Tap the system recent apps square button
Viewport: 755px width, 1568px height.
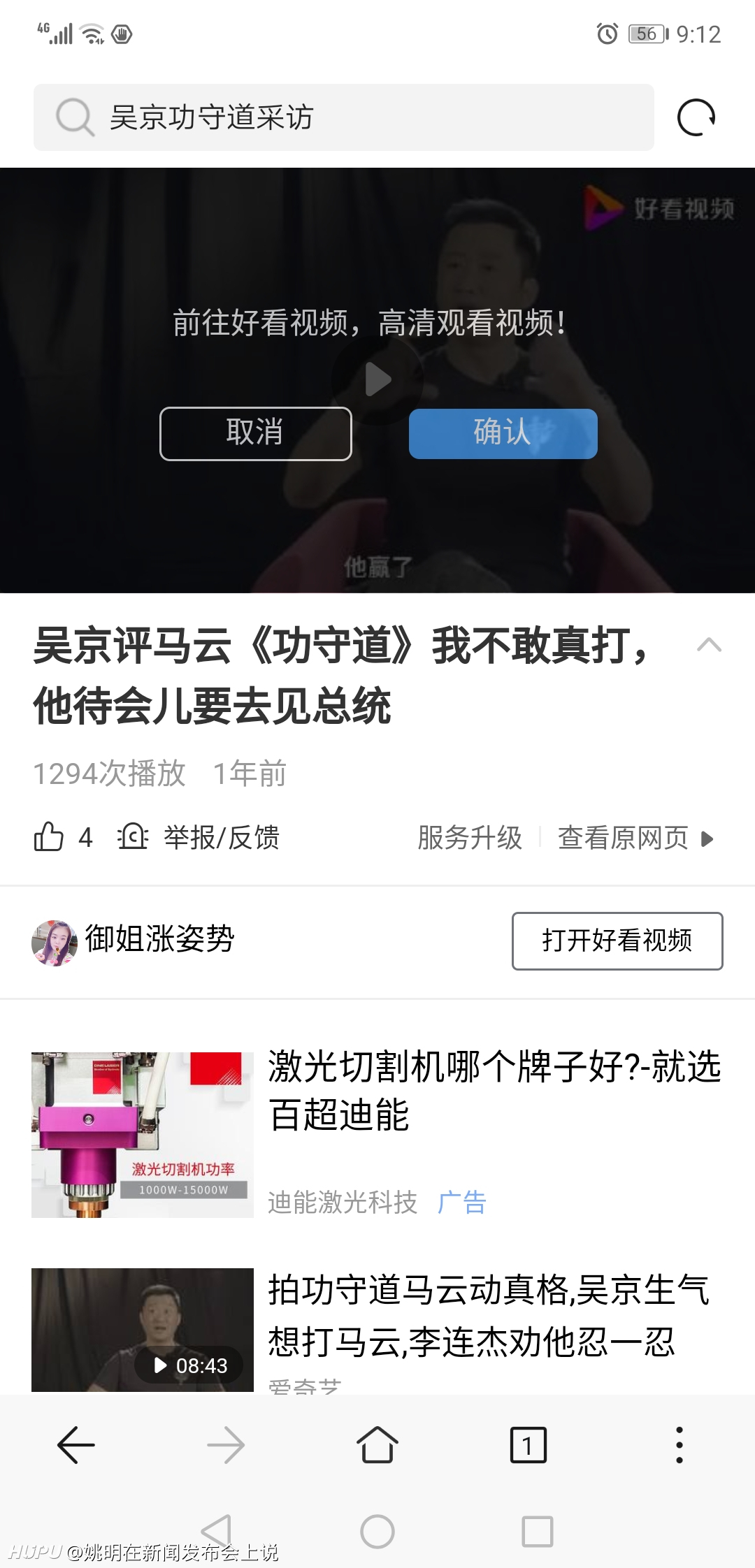point(538,1532)
